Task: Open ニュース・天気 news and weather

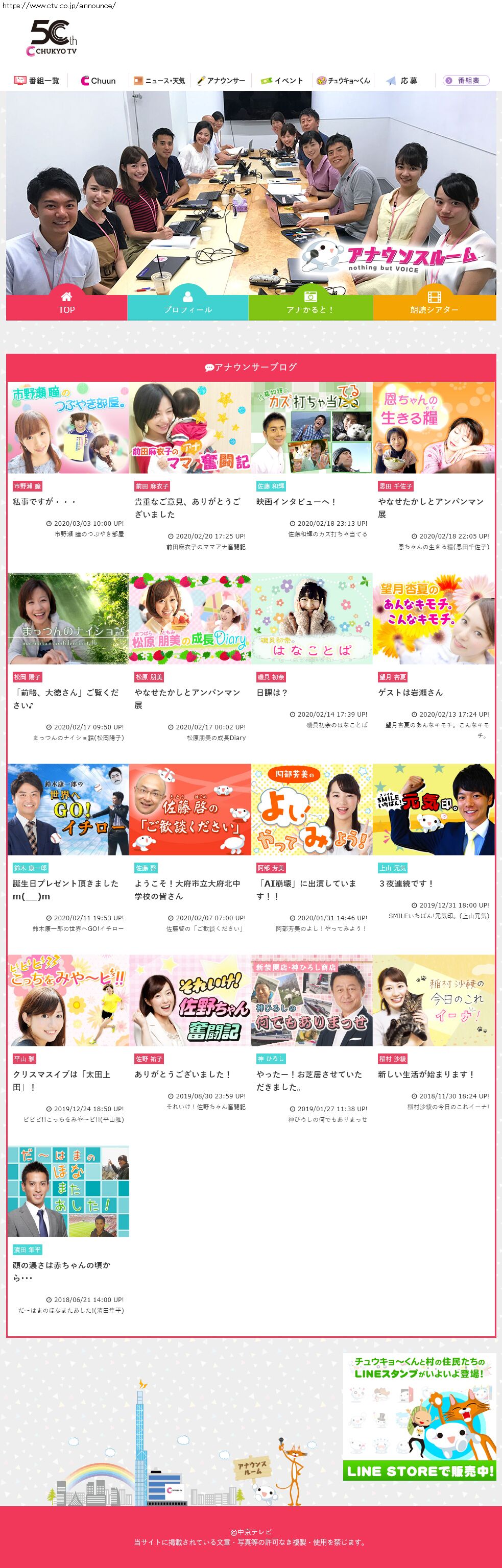Action: tap(160, 80)
